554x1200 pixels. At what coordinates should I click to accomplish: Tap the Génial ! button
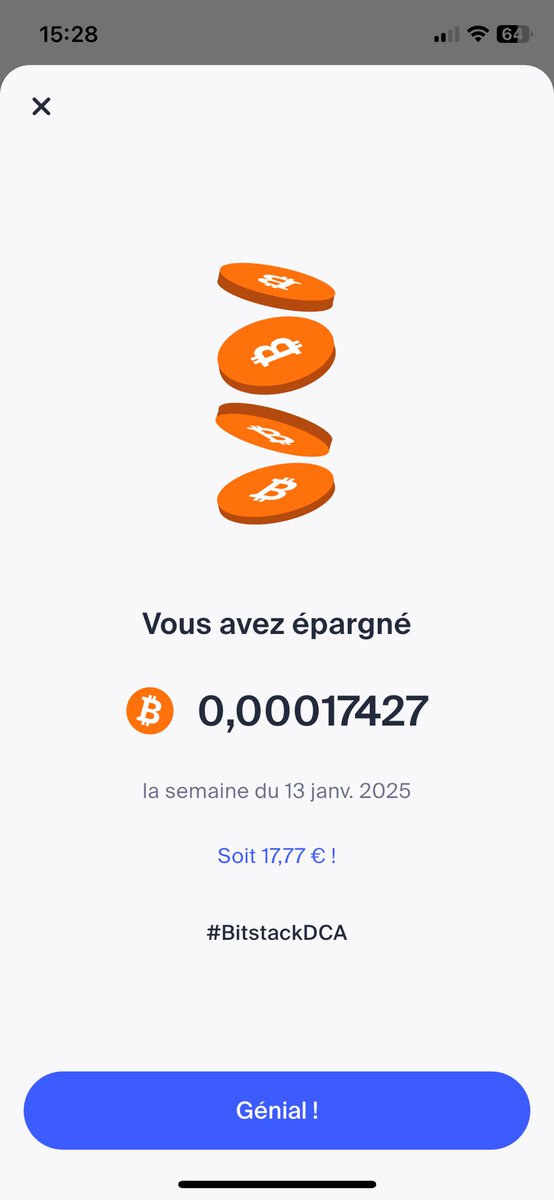click(277, 1110)
